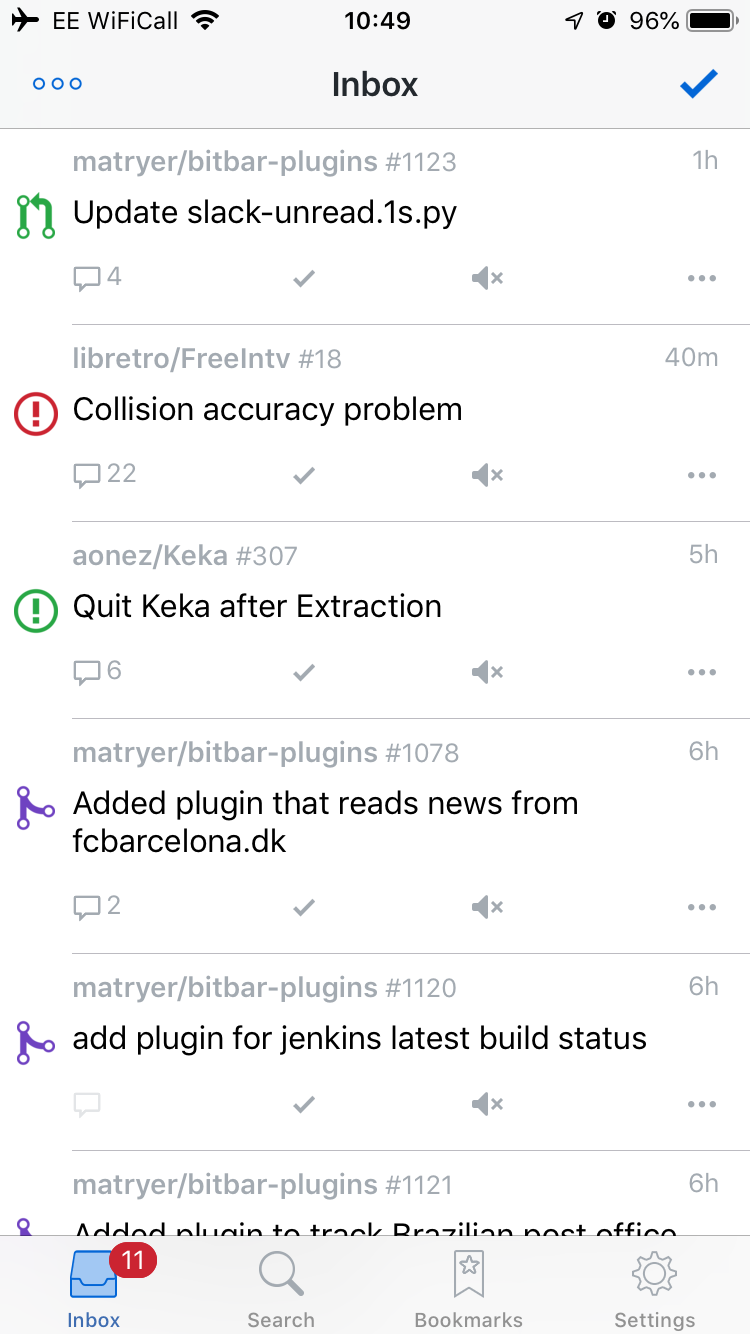Mark jenkins latest build status as read
The width and height of the screenshot is (750, 1334).
tap(304, 1104)
